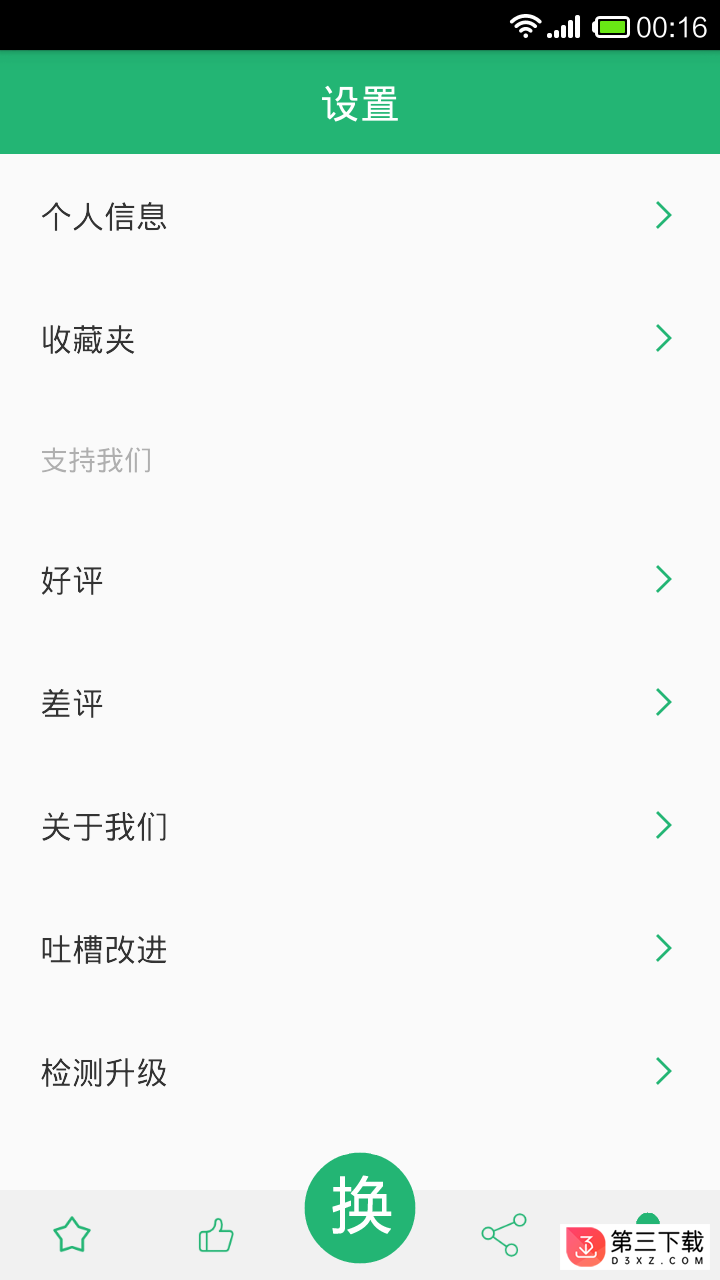This screenshot has height=1280, width=720.
Task: Open 个人信息 settings row
Action: click(x=360, y=215)
